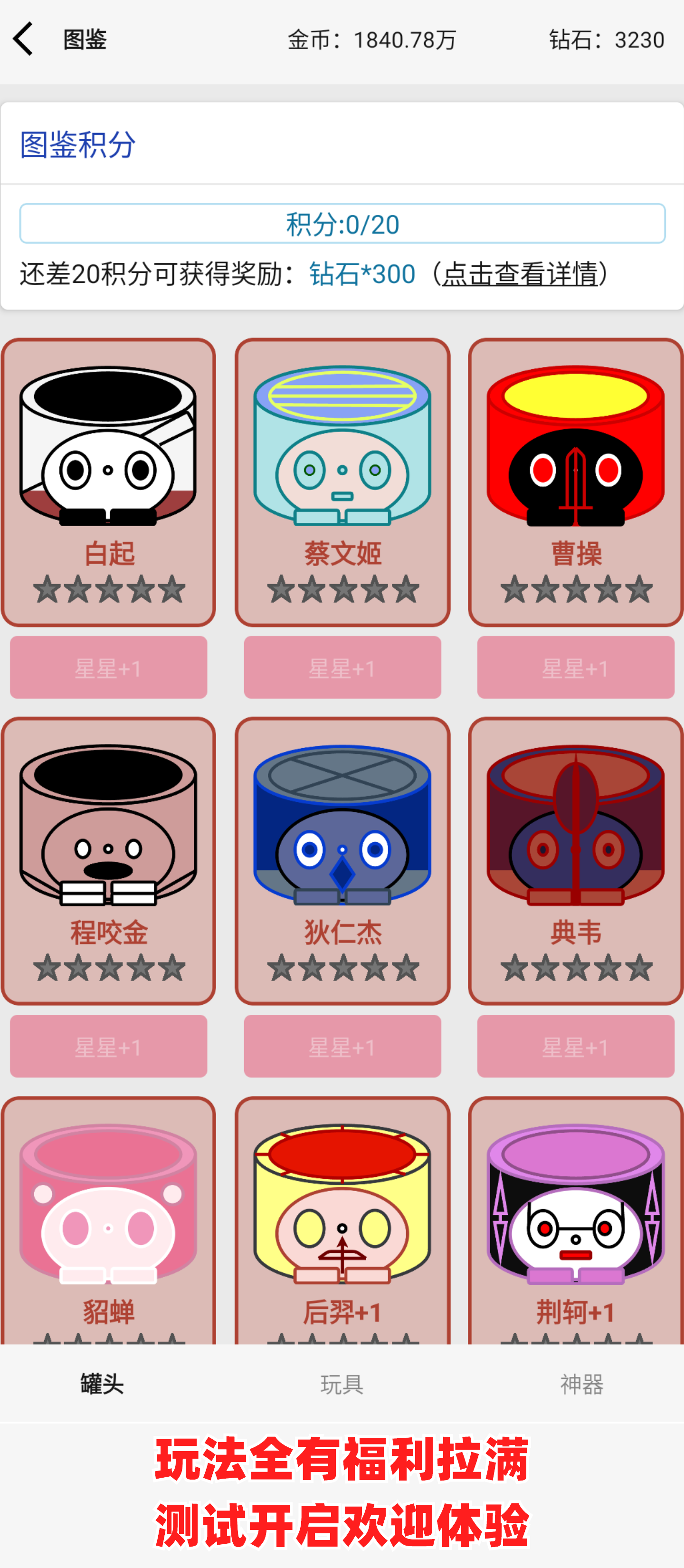Open the 曹操 can card
This screenshot has width=684, height=1568.
click(576, 481)
